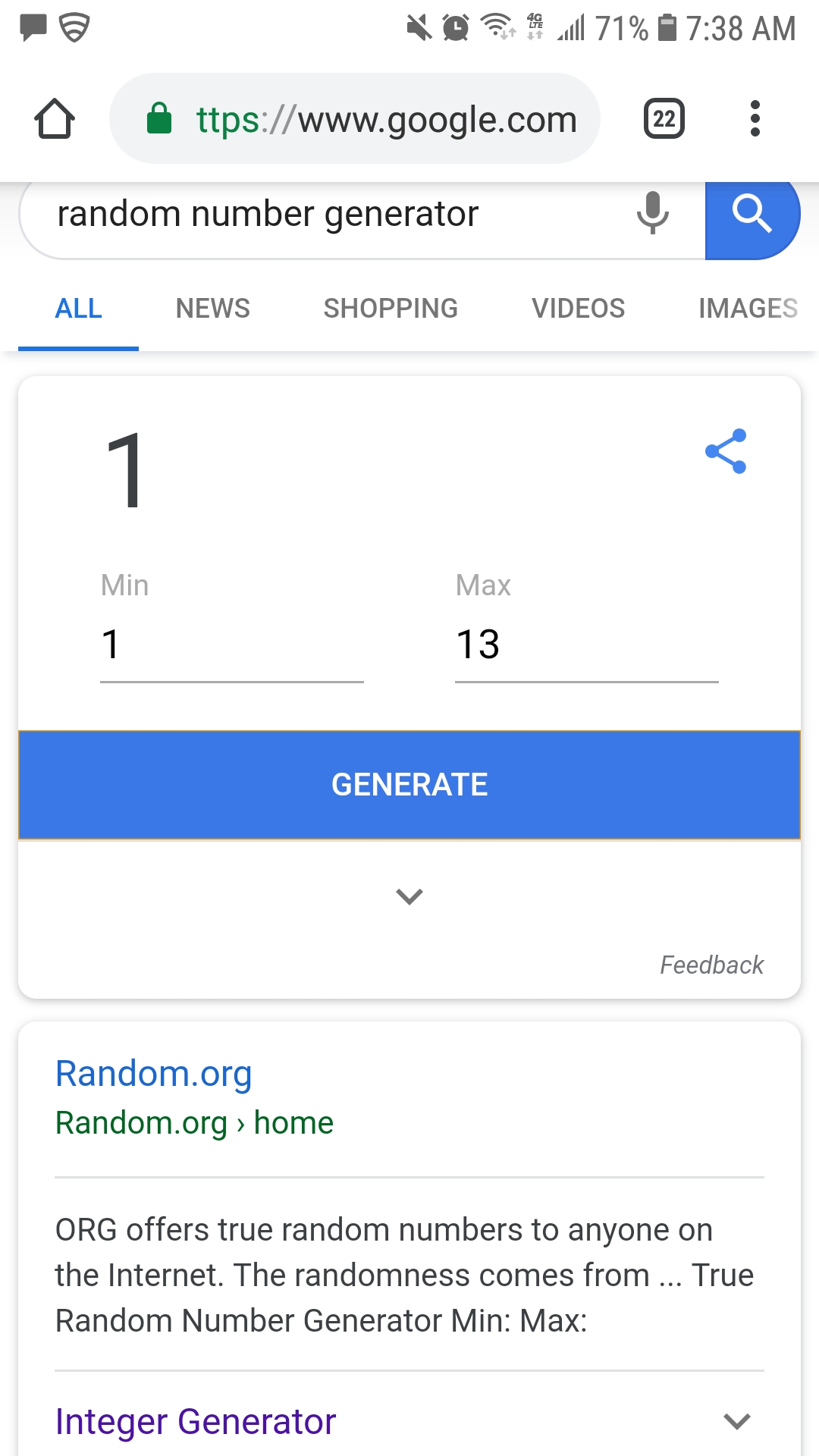Switch to the Shopping tab
Image resolution: width=819 pixels, height=1456 pixels.
coord(391,309)
